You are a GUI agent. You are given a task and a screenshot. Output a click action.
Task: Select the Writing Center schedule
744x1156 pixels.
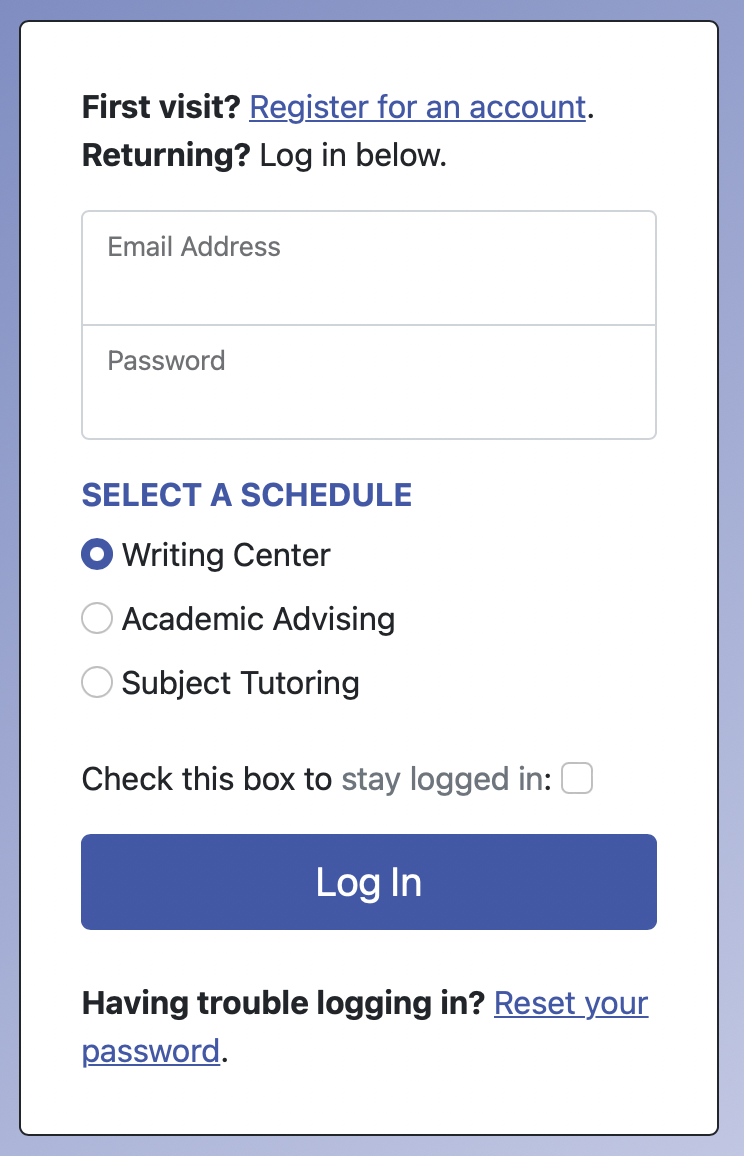click(97, 555)
